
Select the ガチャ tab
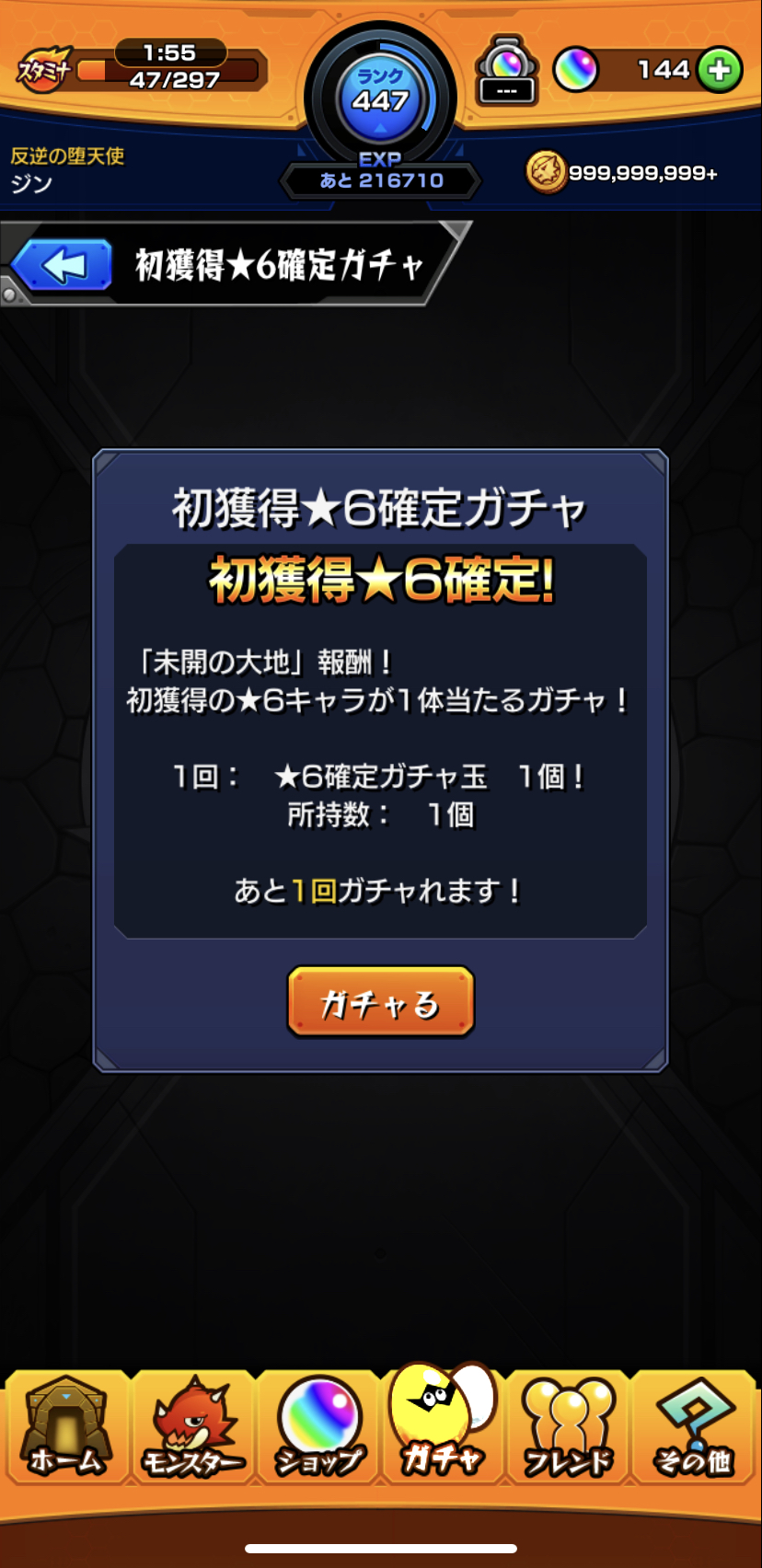coord(443,1423)
